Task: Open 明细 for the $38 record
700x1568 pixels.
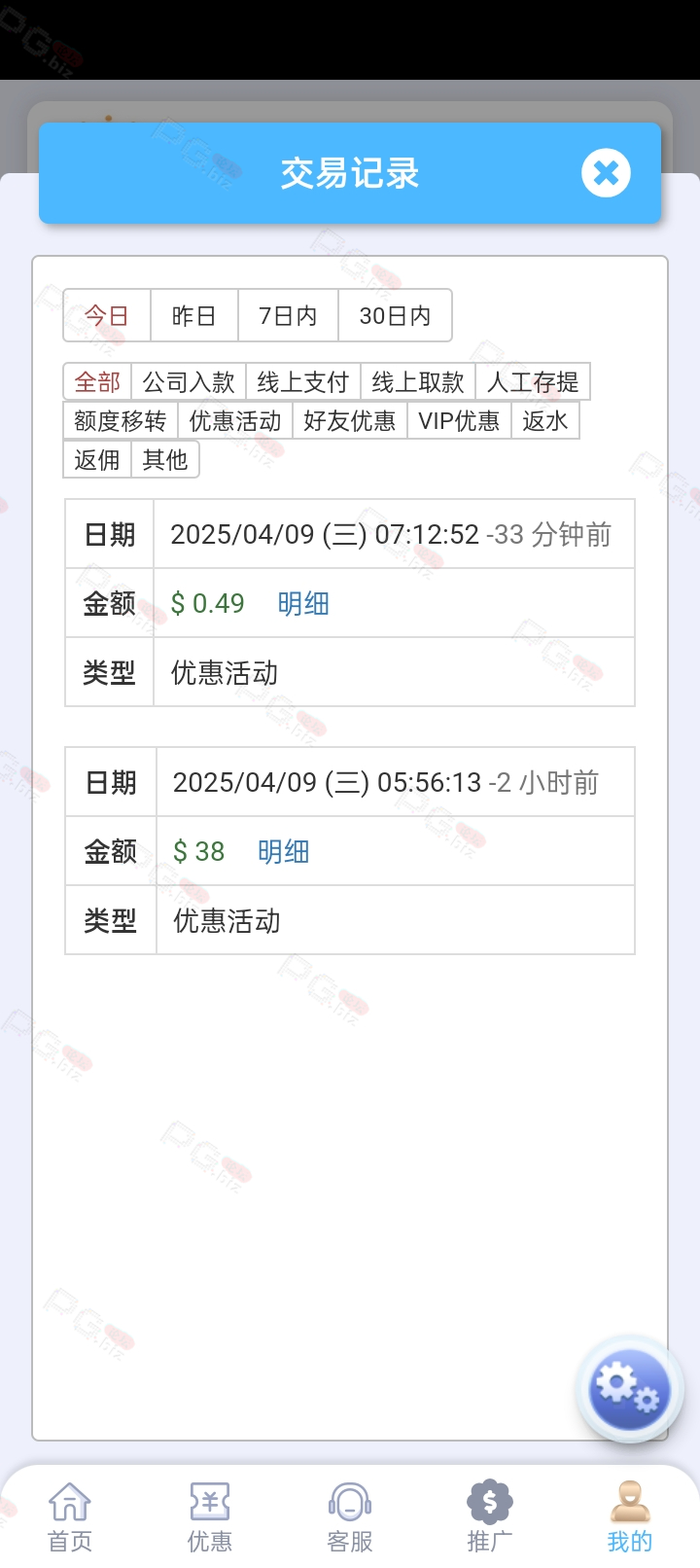Action: tap(284, 851)
